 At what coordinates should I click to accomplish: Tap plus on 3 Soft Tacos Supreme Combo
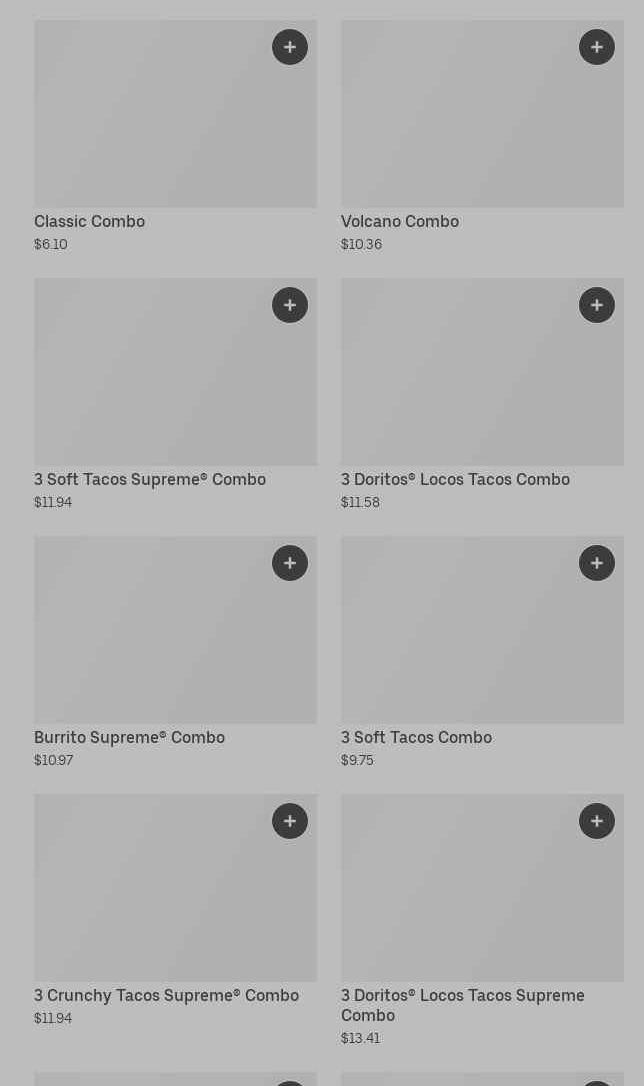[290, 305]
